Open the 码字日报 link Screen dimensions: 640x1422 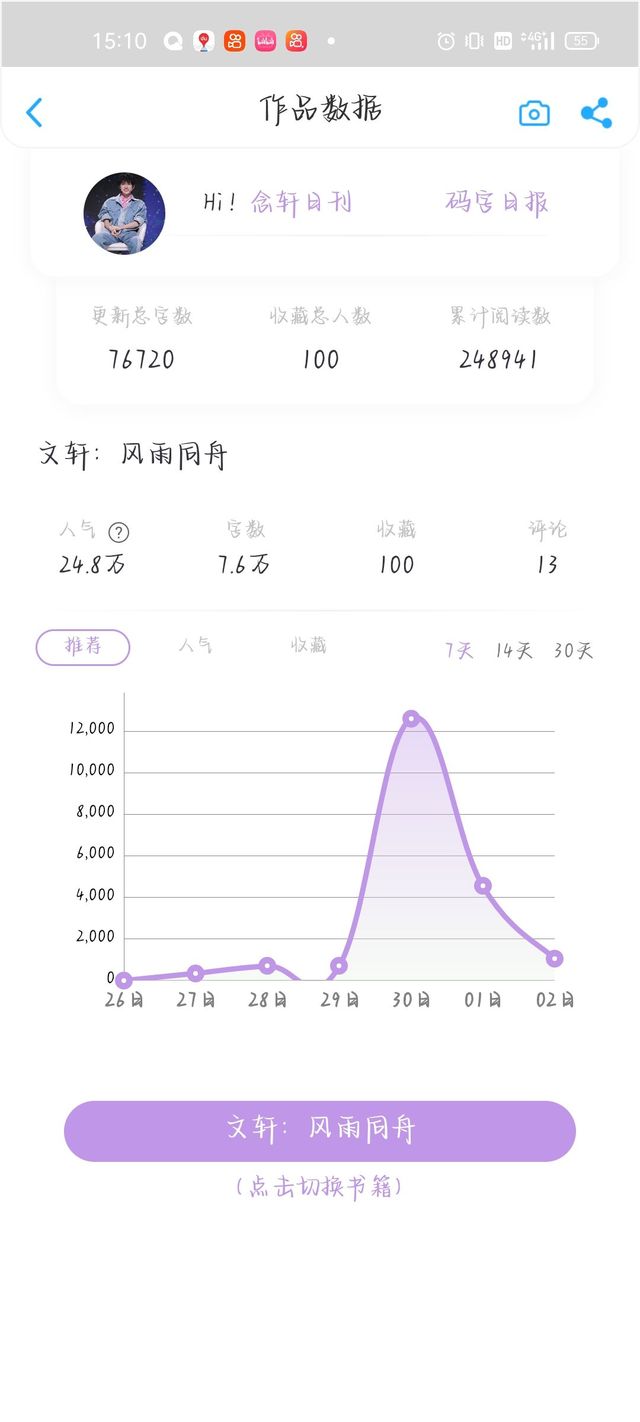[497, 202]
